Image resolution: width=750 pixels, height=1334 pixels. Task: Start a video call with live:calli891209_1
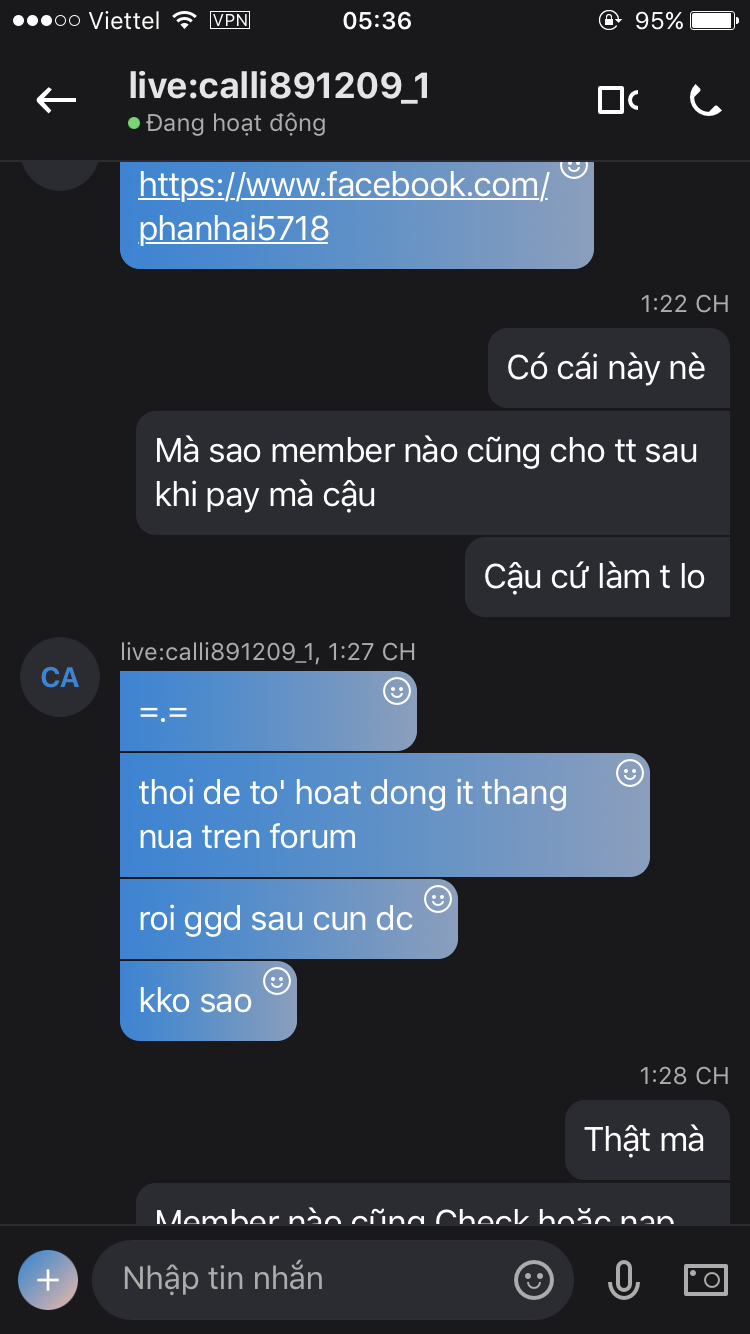pos(617,100)
